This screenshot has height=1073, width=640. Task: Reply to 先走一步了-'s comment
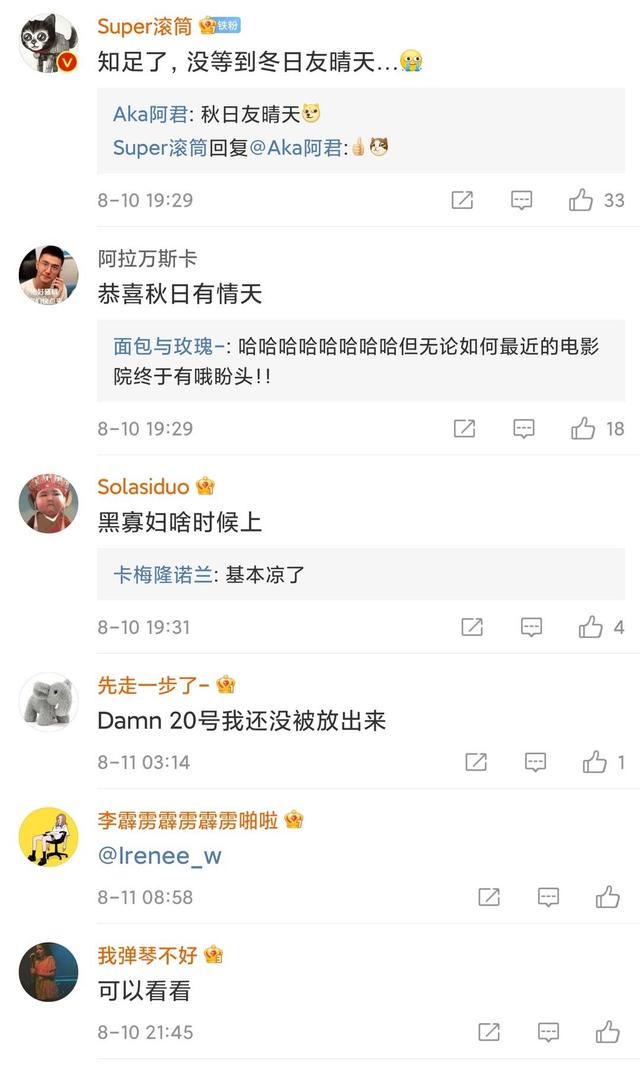click(x=535, y=762)
